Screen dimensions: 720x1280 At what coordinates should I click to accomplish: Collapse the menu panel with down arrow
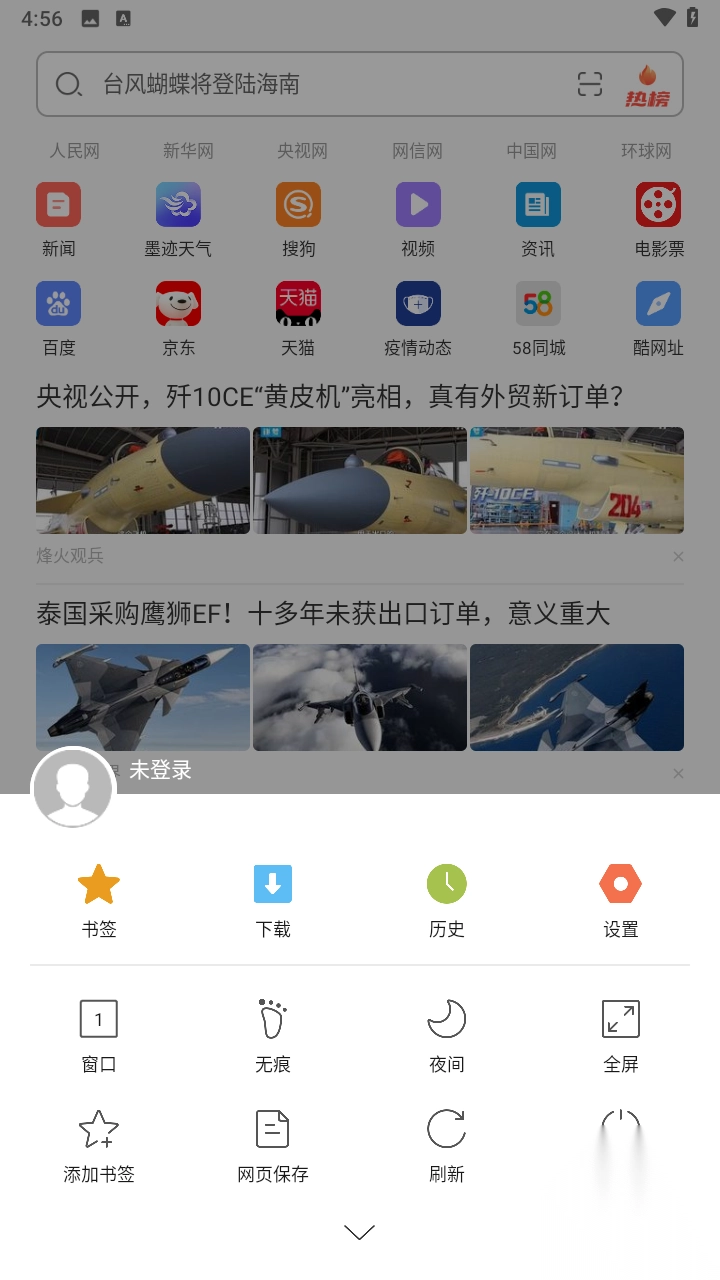359,1231
